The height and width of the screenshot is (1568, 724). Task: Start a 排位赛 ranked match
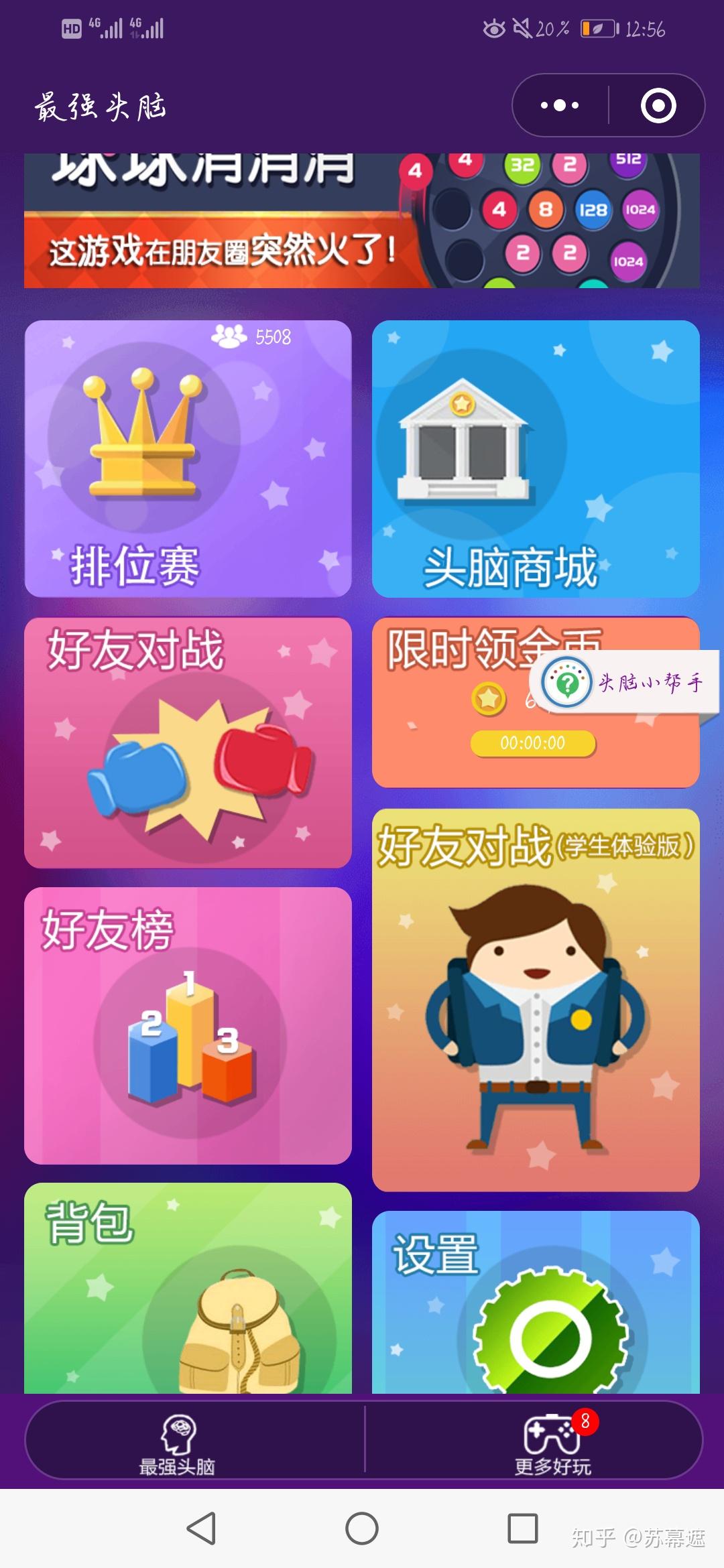coord(188,459)
